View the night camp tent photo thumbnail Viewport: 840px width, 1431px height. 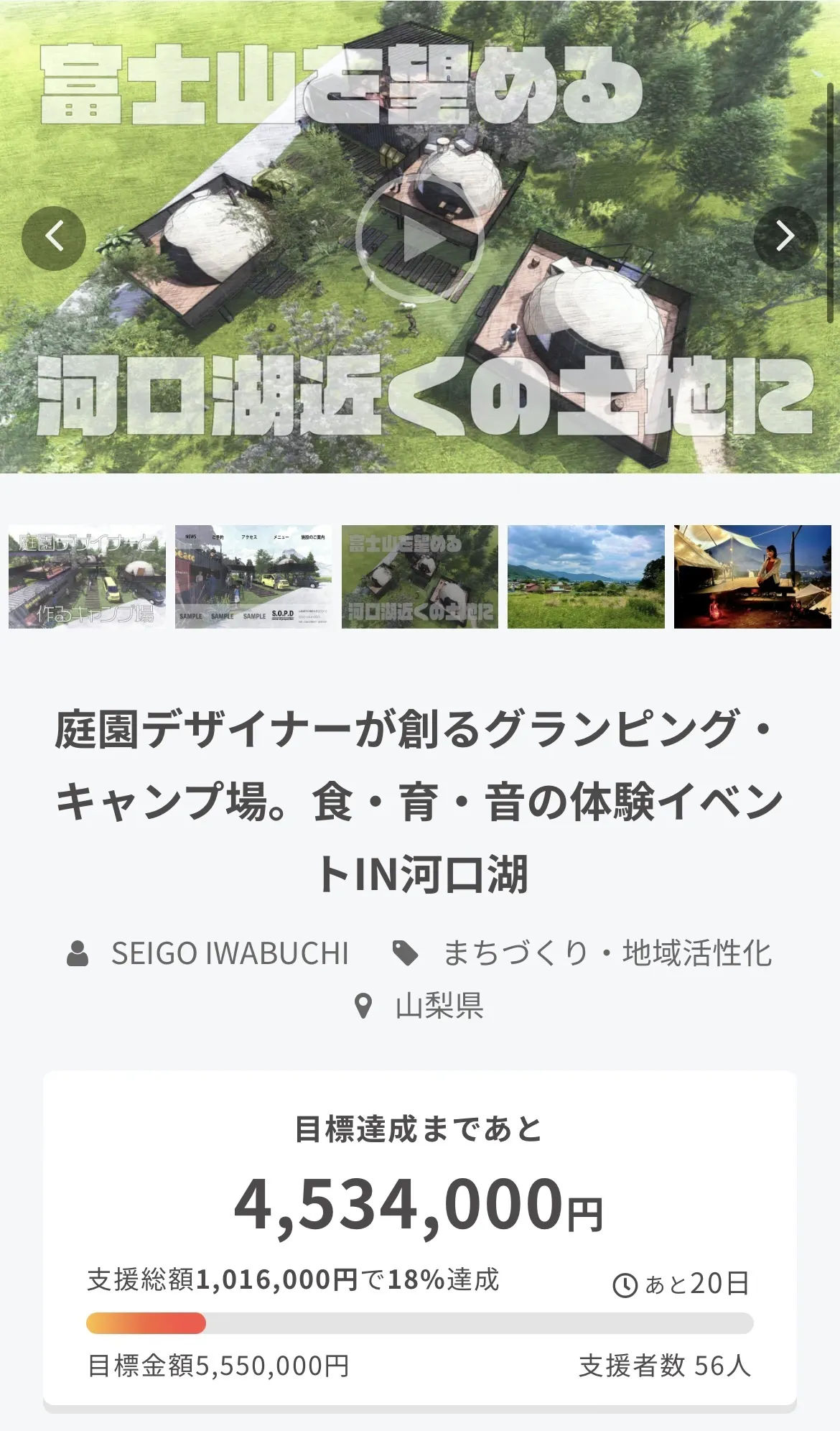(752, 577)
